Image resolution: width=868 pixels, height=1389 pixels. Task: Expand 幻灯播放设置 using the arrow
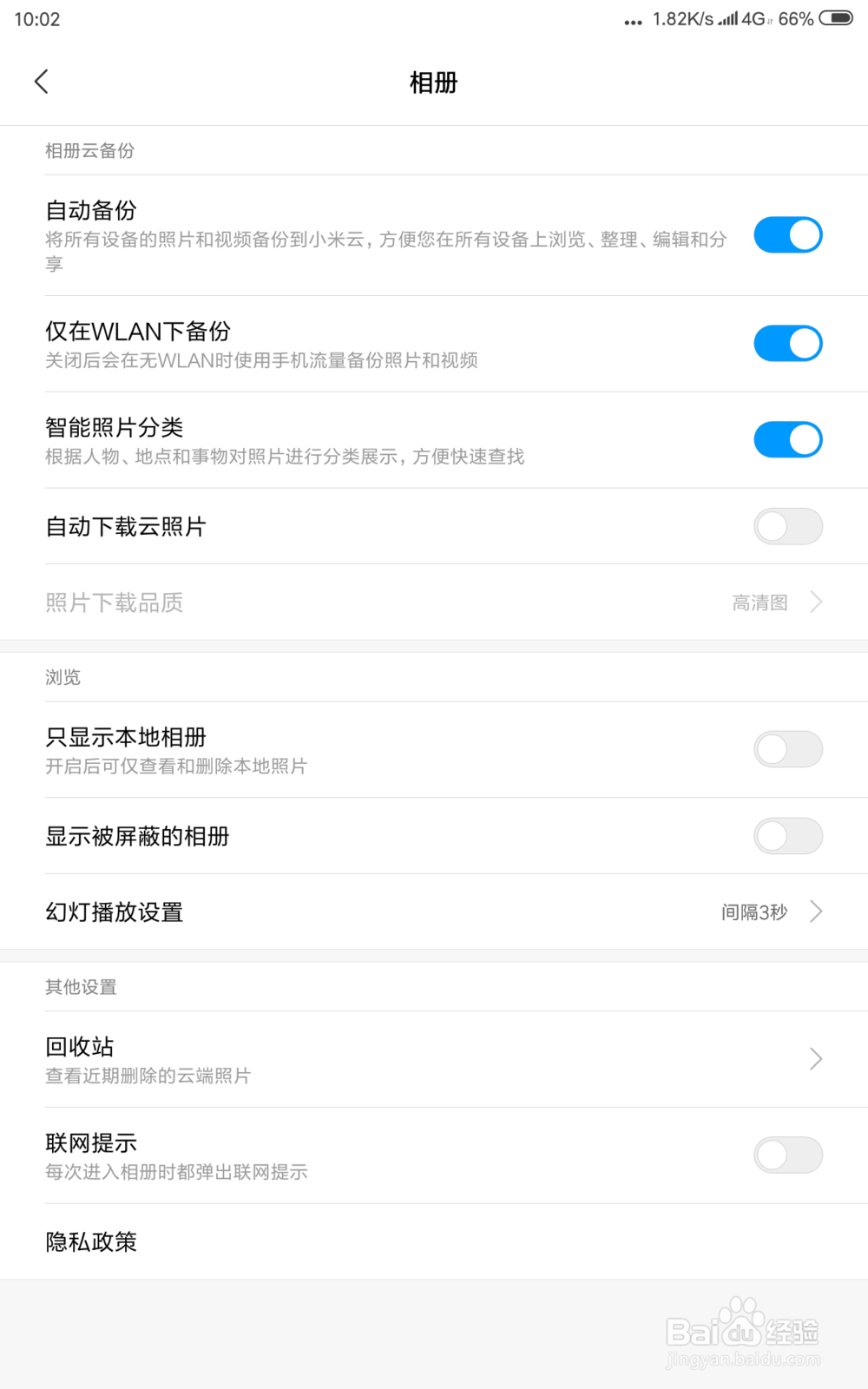tap(814, 911)
